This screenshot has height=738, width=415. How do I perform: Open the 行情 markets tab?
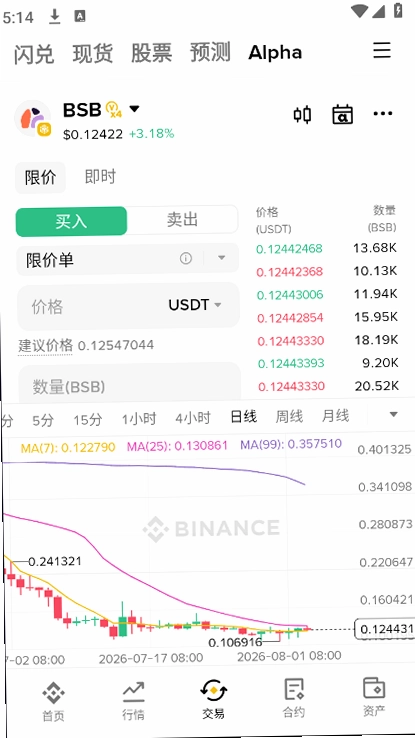134,699
